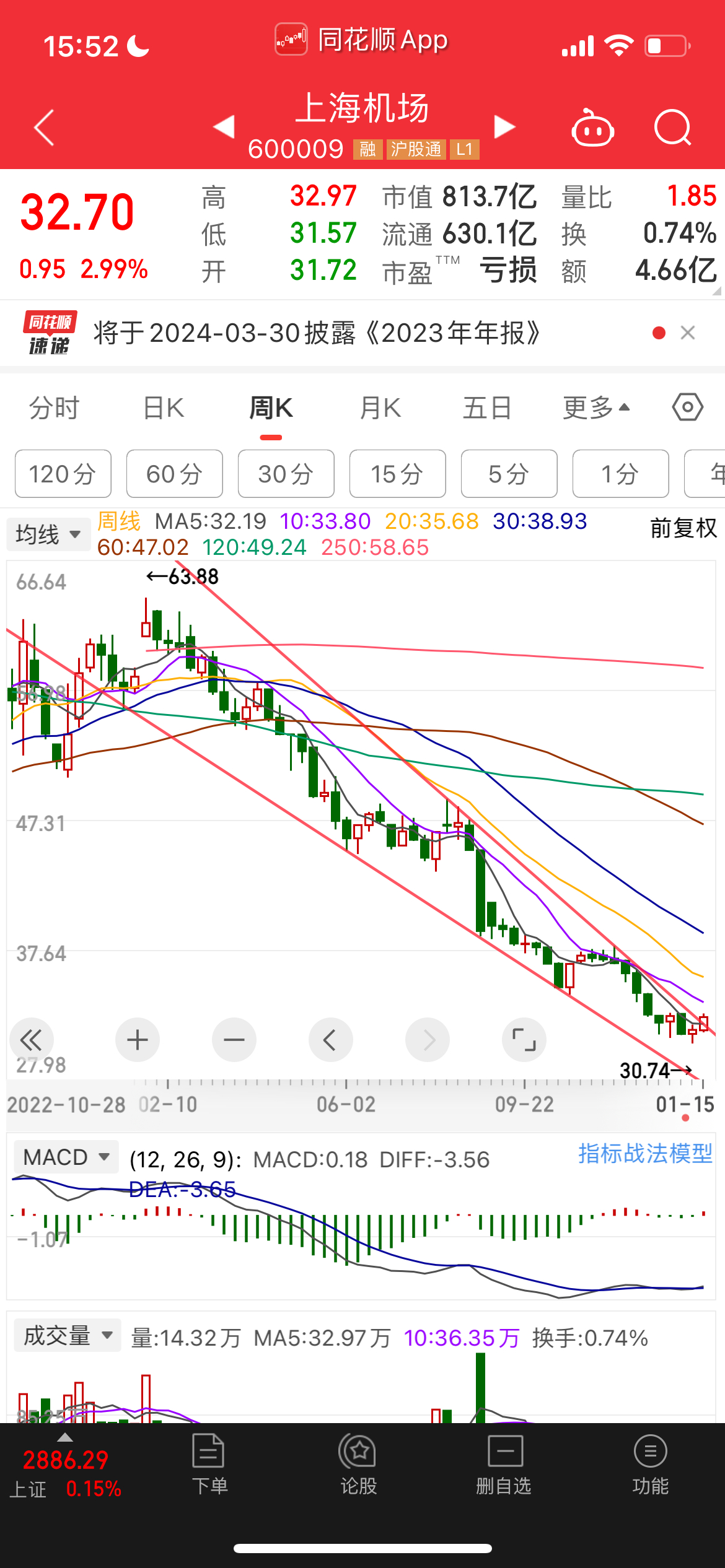Image resolution: width=725 pixels, height=1568 pixels.
Task: Open the robot assistant icon
Action: tap(592, 128)
